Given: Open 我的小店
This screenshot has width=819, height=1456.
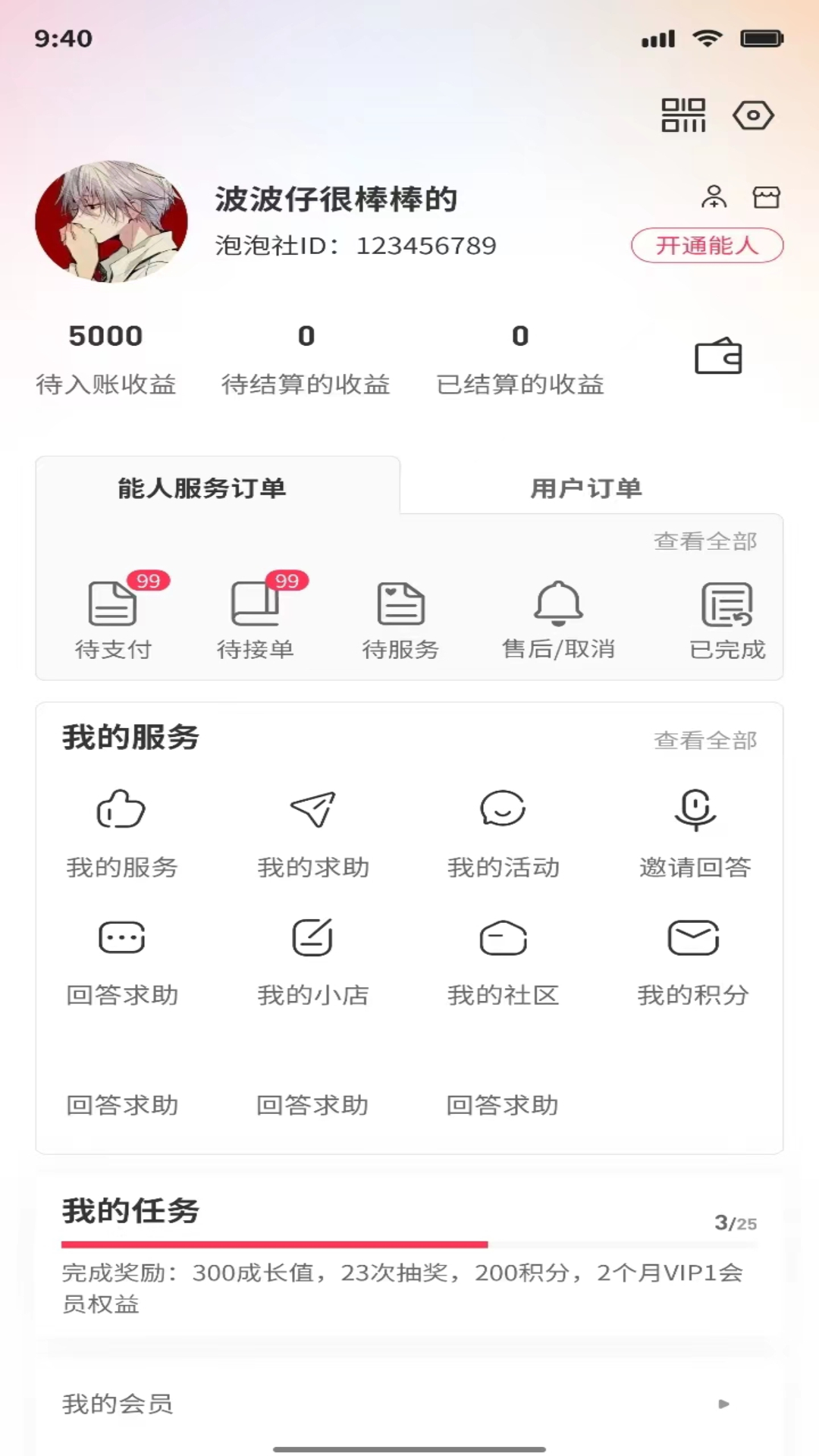Looking at the screenshot, I should (x=313, y=961).
